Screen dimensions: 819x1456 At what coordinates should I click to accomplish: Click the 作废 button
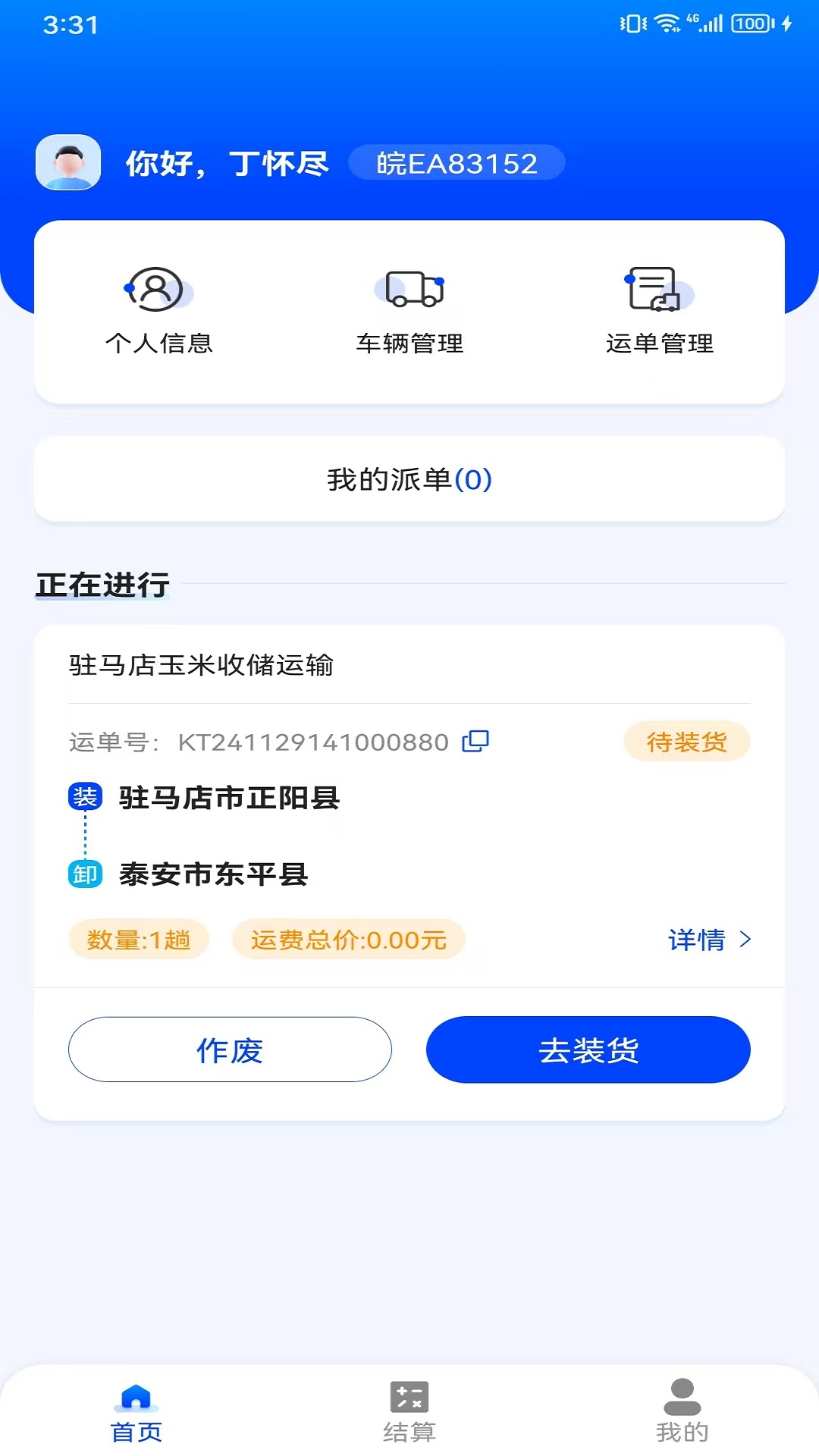(230, 1050)
